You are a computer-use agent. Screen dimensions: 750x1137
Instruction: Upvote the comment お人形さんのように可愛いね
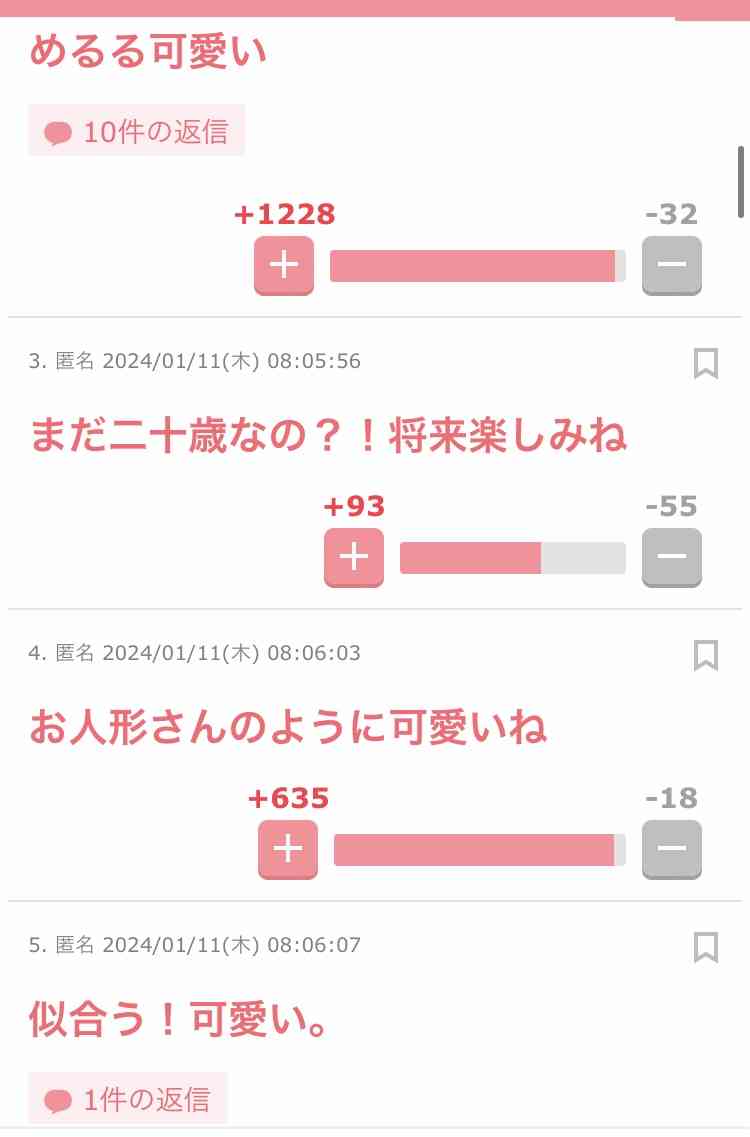point(287,849)
